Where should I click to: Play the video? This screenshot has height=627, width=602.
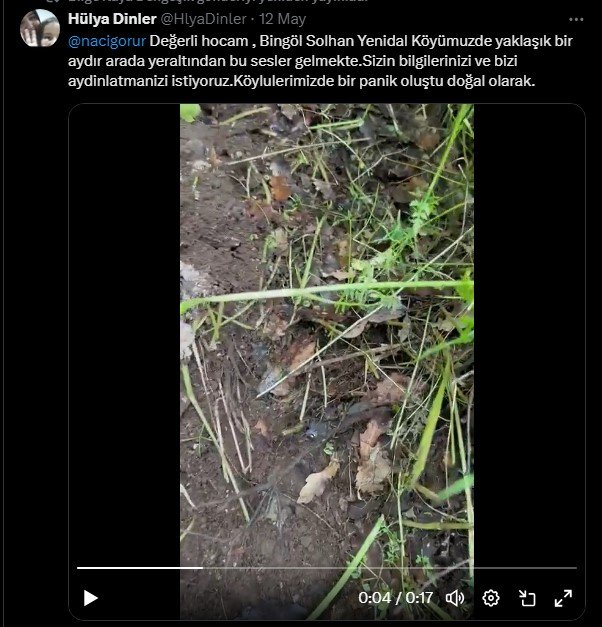point(90,598)
